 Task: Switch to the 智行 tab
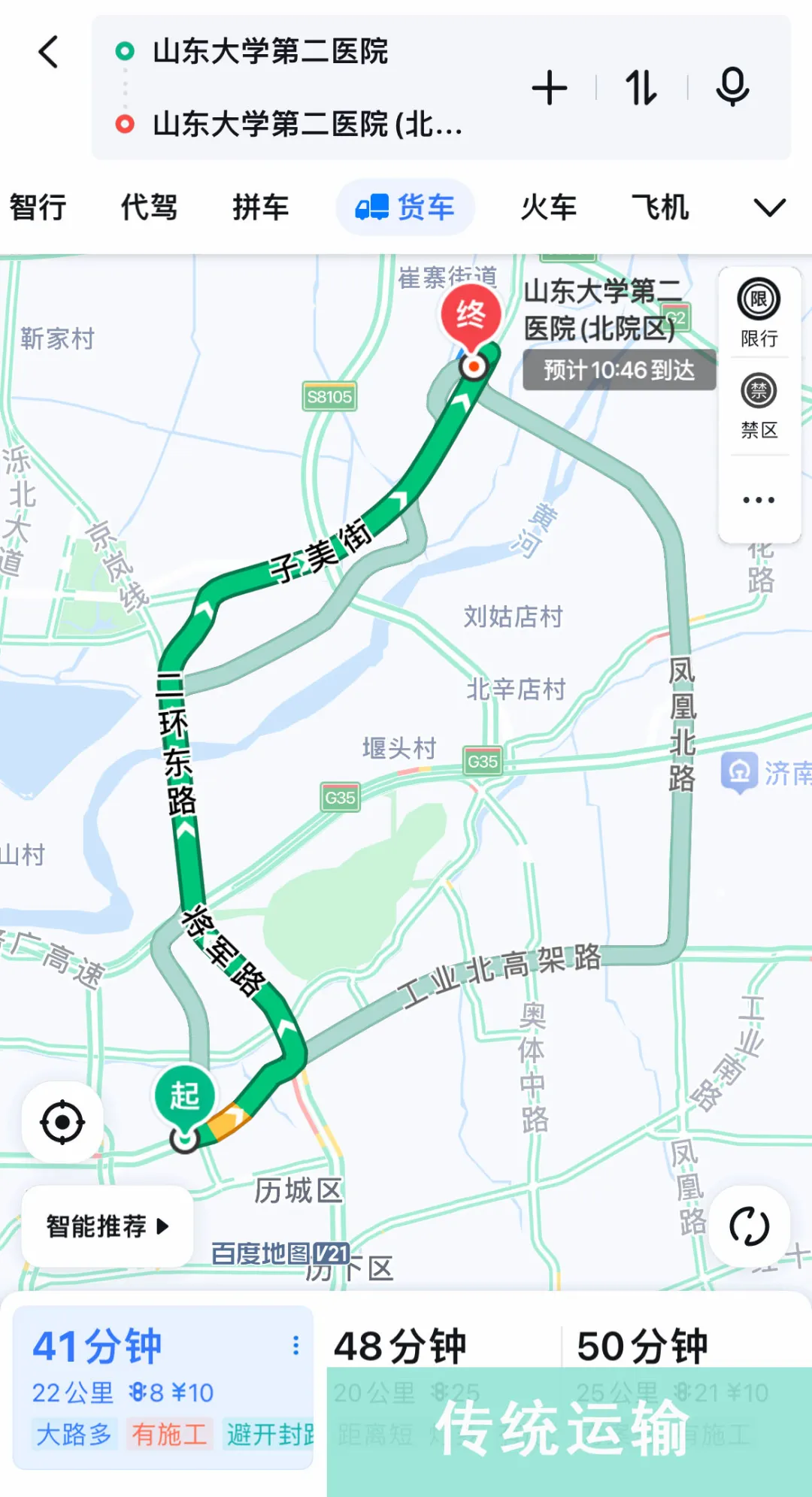click(38, 208)
